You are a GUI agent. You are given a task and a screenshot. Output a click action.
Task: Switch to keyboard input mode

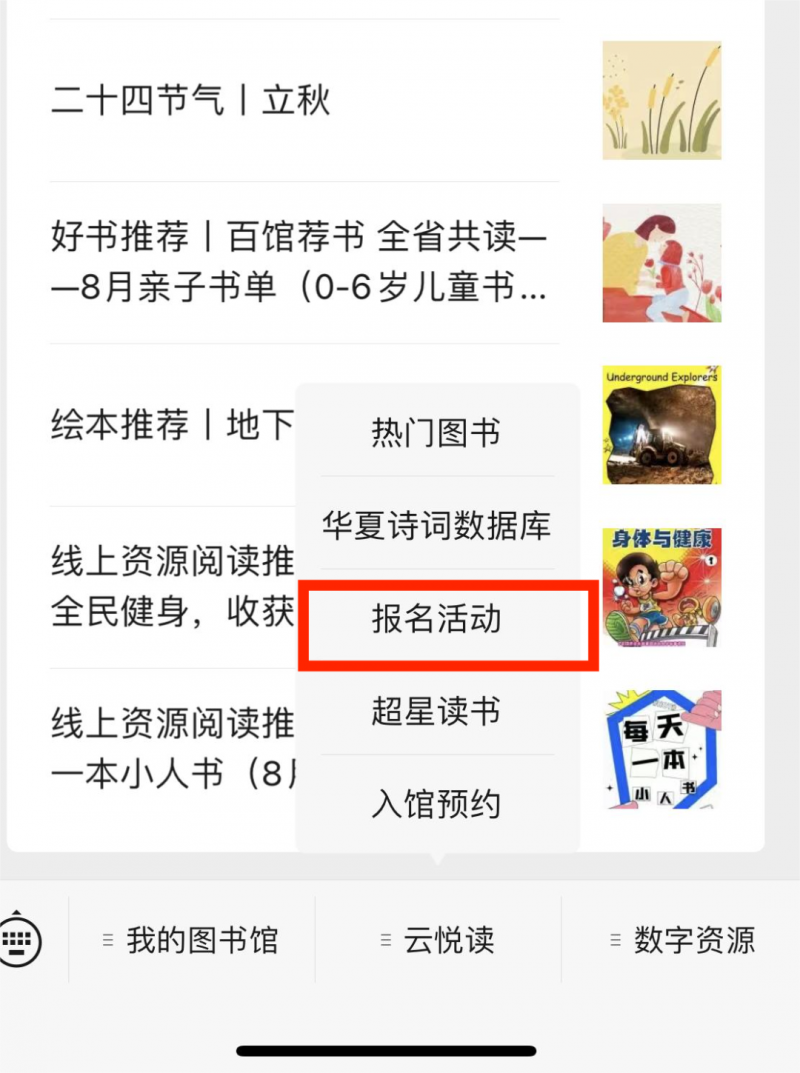21,939
